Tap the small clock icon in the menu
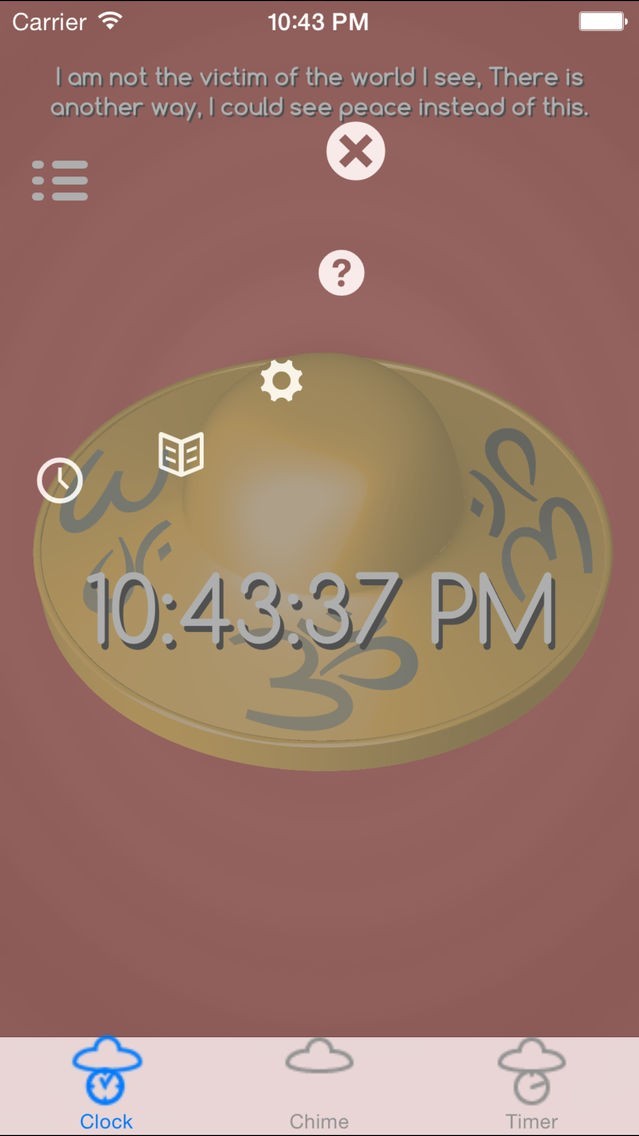 tap(60, 480)
